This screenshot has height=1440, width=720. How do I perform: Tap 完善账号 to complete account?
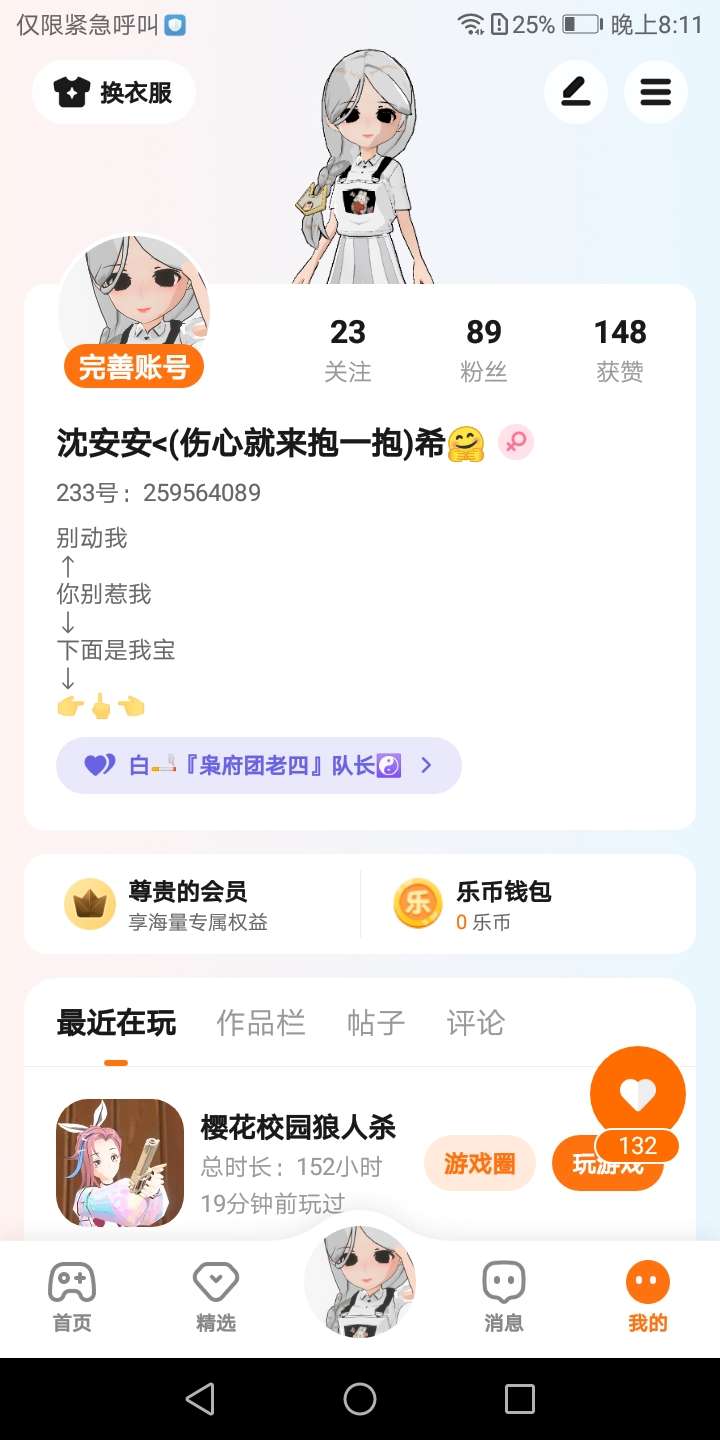(x=134, y=367)
